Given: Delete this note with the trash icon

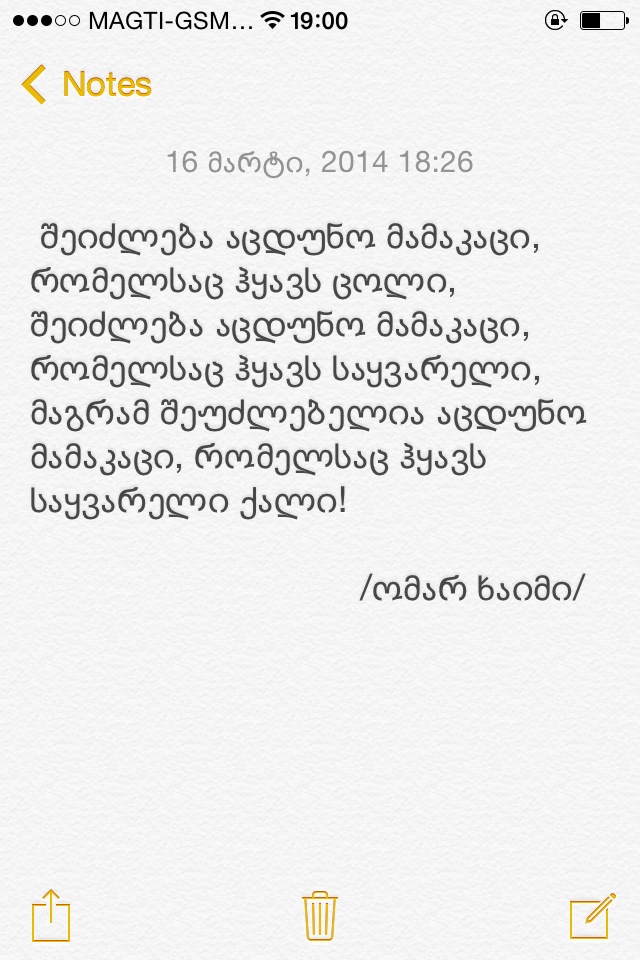Looking at the screenshot, I should 320,914.
